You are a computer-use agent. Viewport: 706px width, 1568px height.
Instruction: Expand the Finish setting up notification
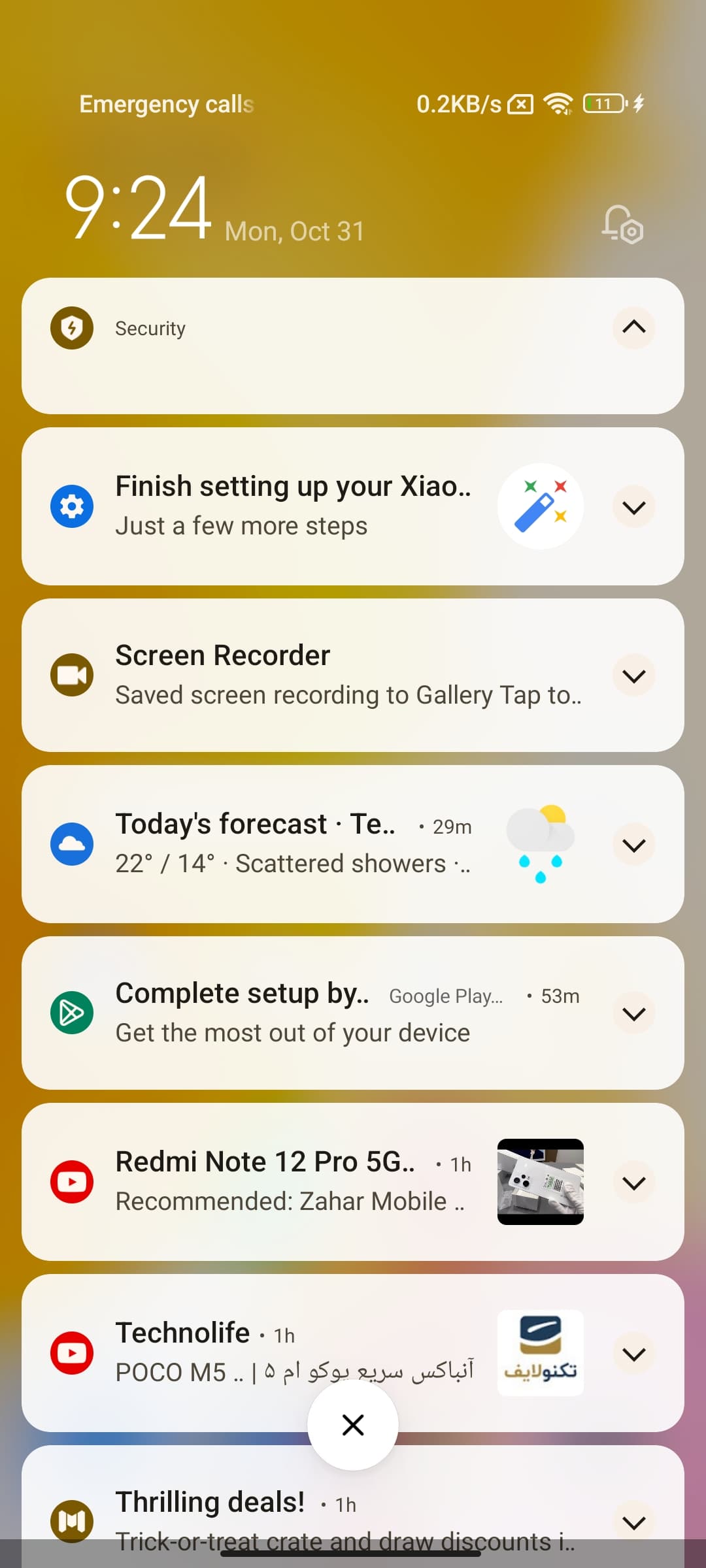tap(633, 507)
